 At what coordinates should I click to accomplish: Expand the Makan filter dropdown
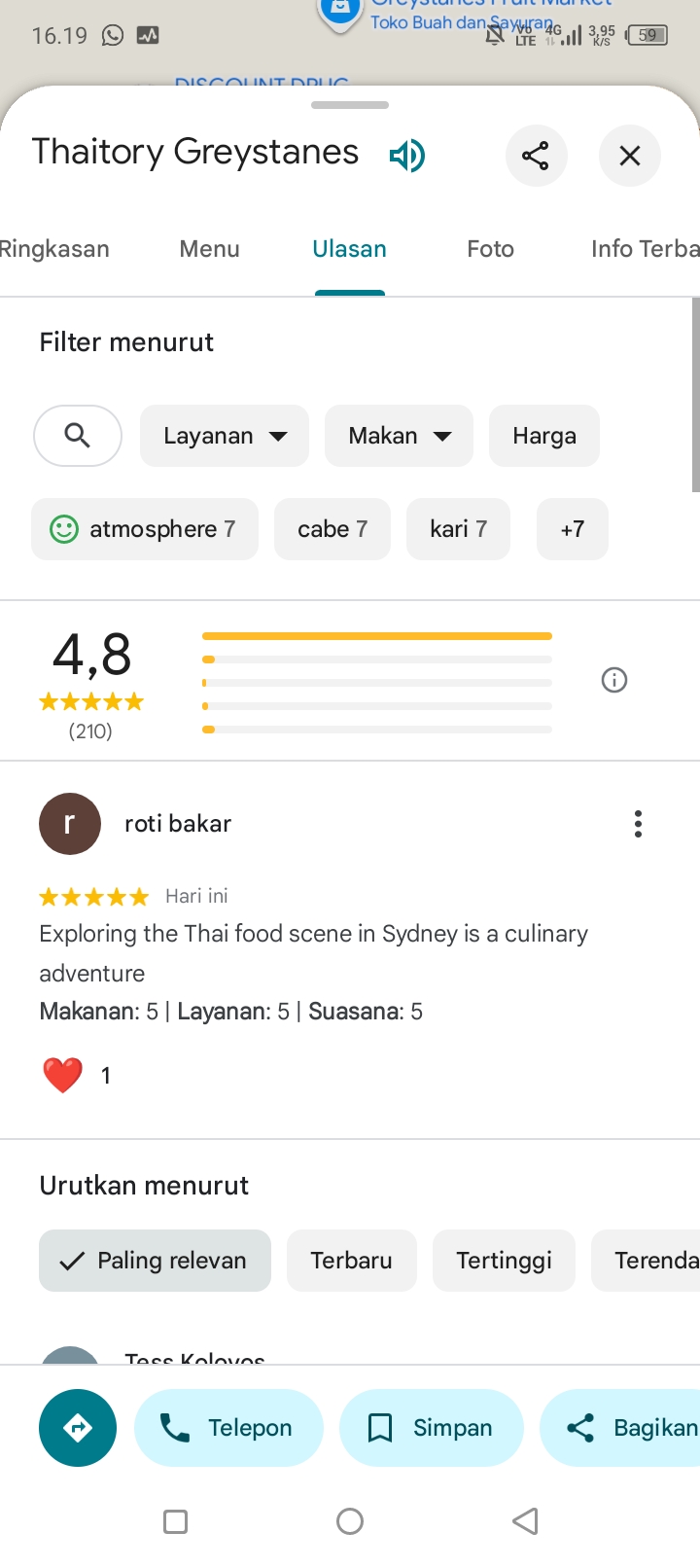pyautogui.click(x=400, y=436)
